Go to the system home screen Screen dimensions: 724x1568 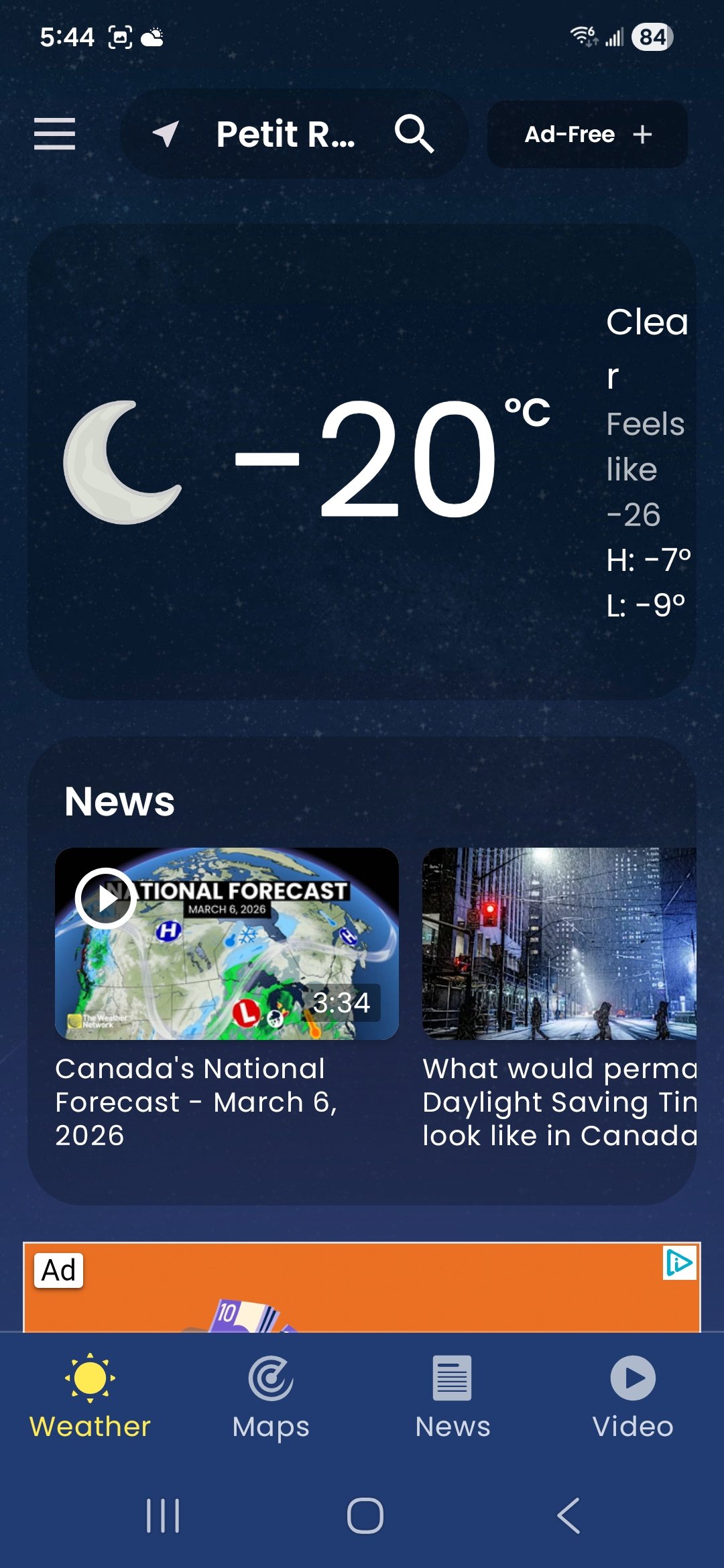[x=365, y=1516]
